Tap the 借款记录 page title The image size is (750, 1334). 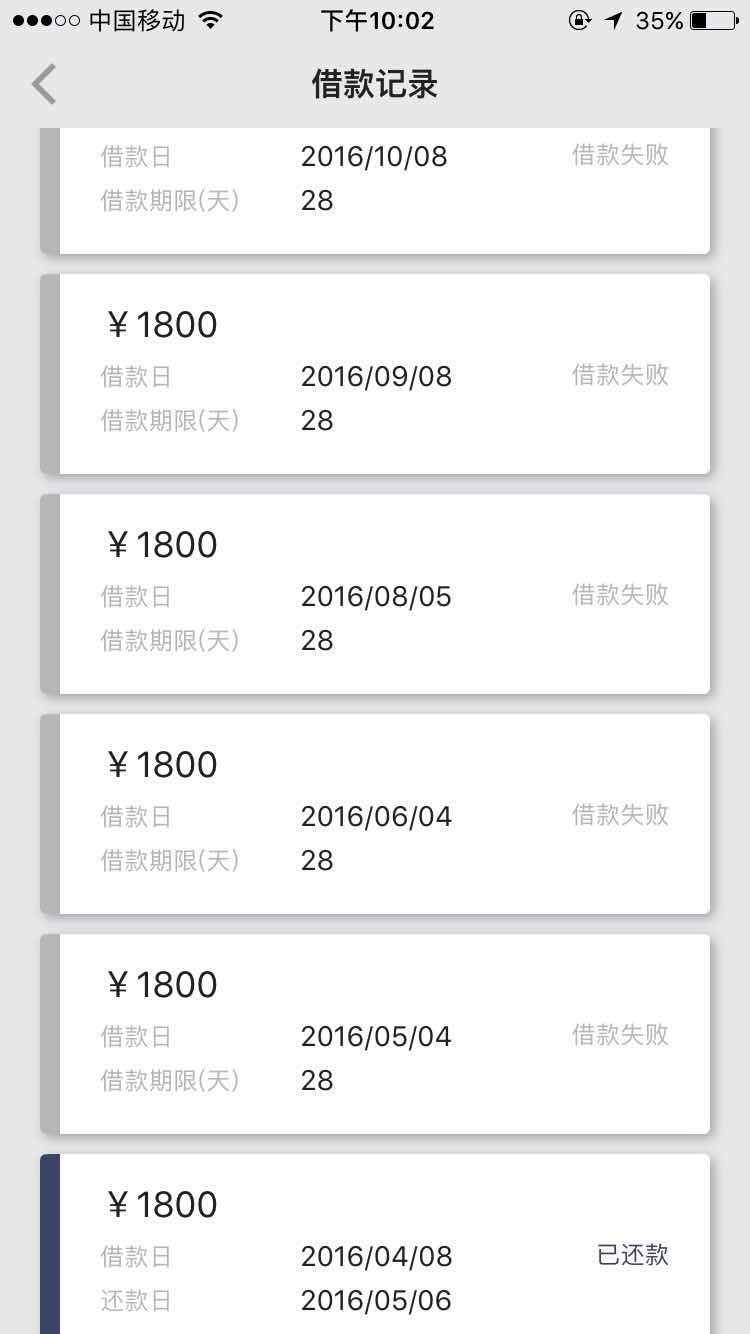point(375,84)
